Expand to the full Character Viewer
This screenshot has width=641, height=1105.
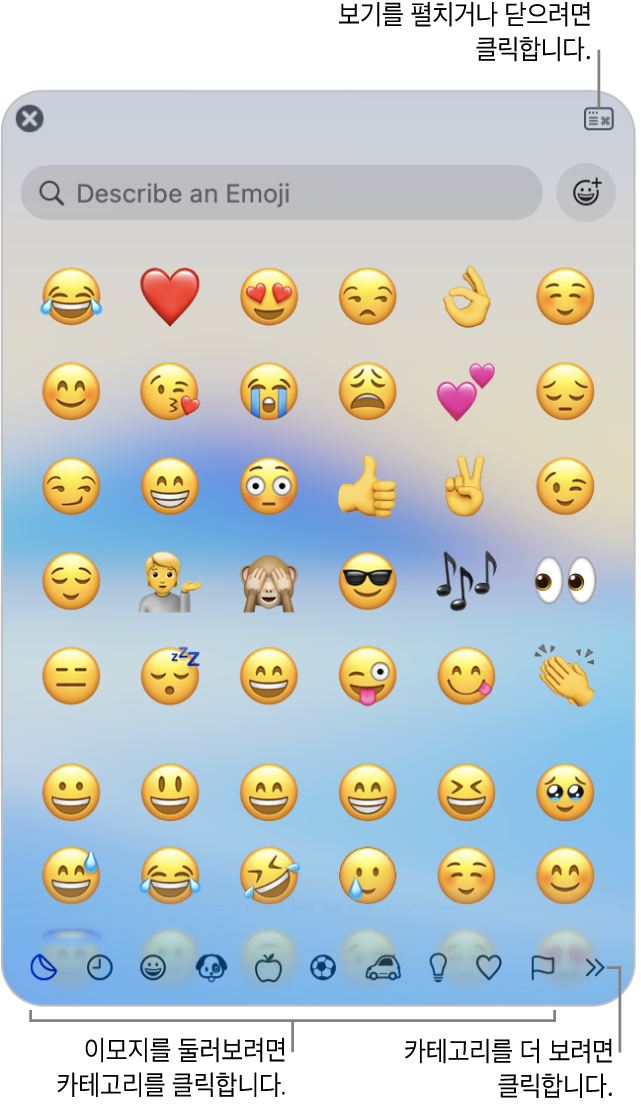tap(598, 119)
